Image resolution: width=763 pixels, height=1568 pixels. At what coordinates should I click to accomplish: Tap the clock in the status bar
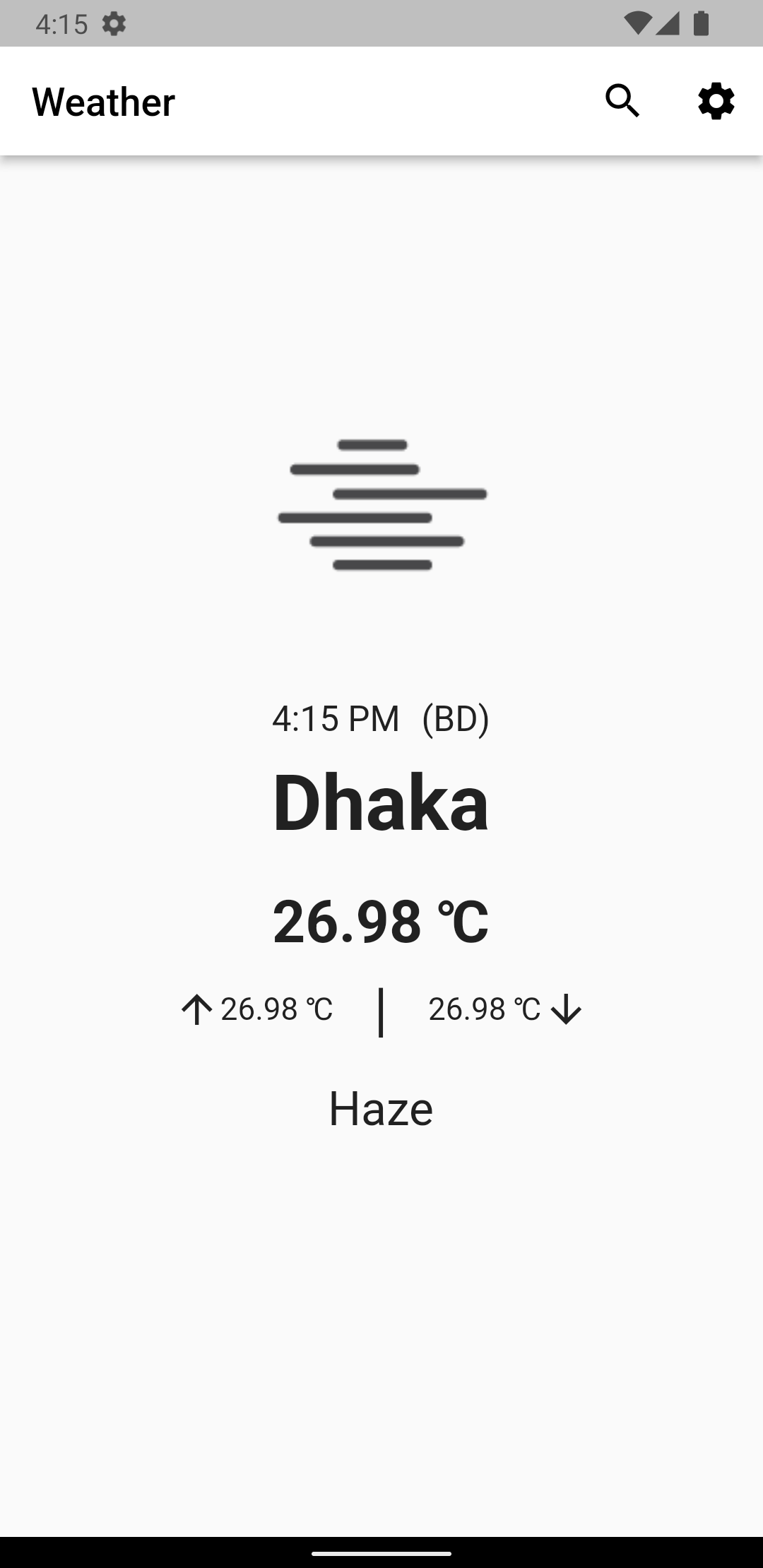[62, 23]
